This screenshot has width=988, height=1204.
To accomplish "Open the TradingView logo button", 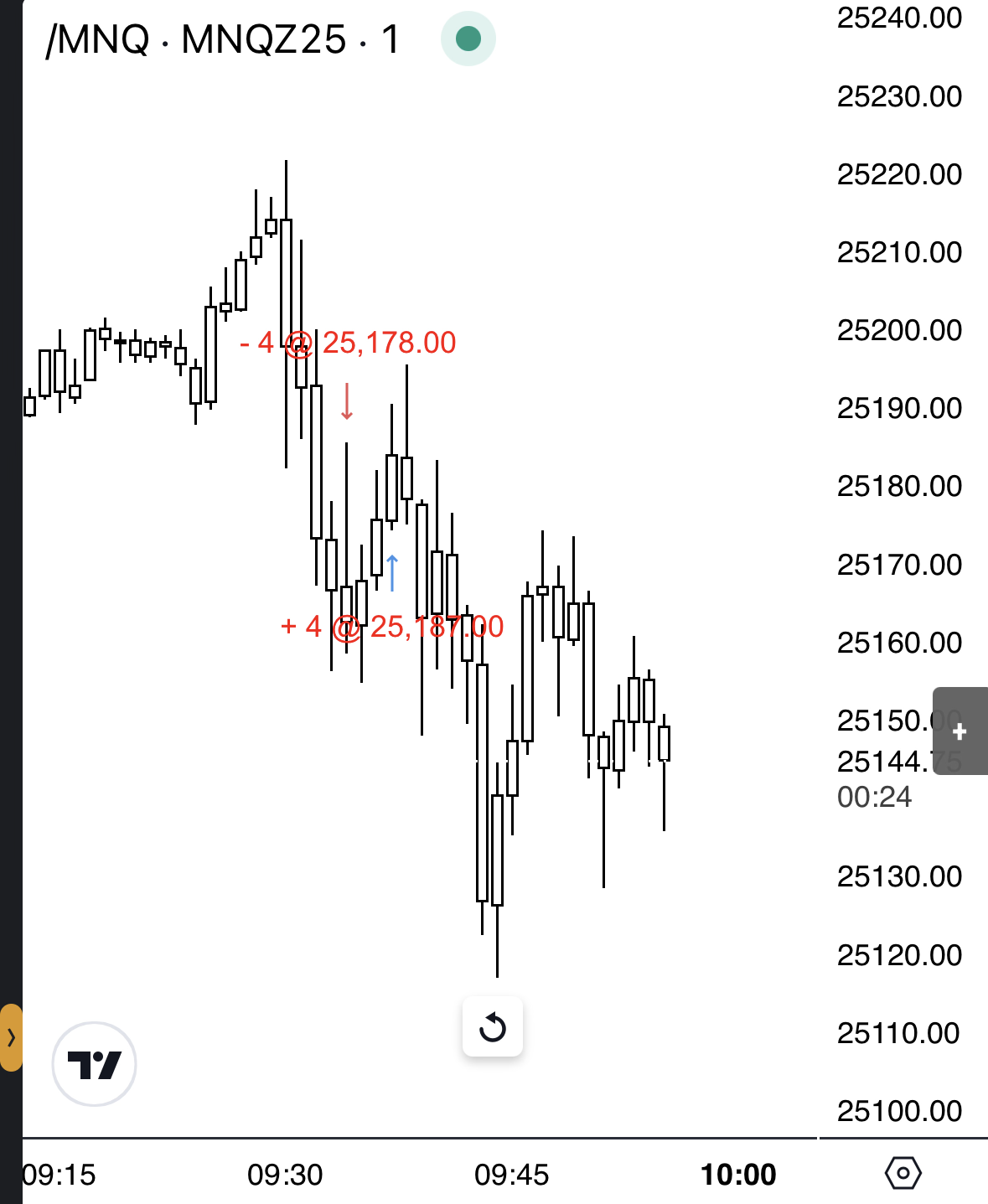I will click(94, 1064).
